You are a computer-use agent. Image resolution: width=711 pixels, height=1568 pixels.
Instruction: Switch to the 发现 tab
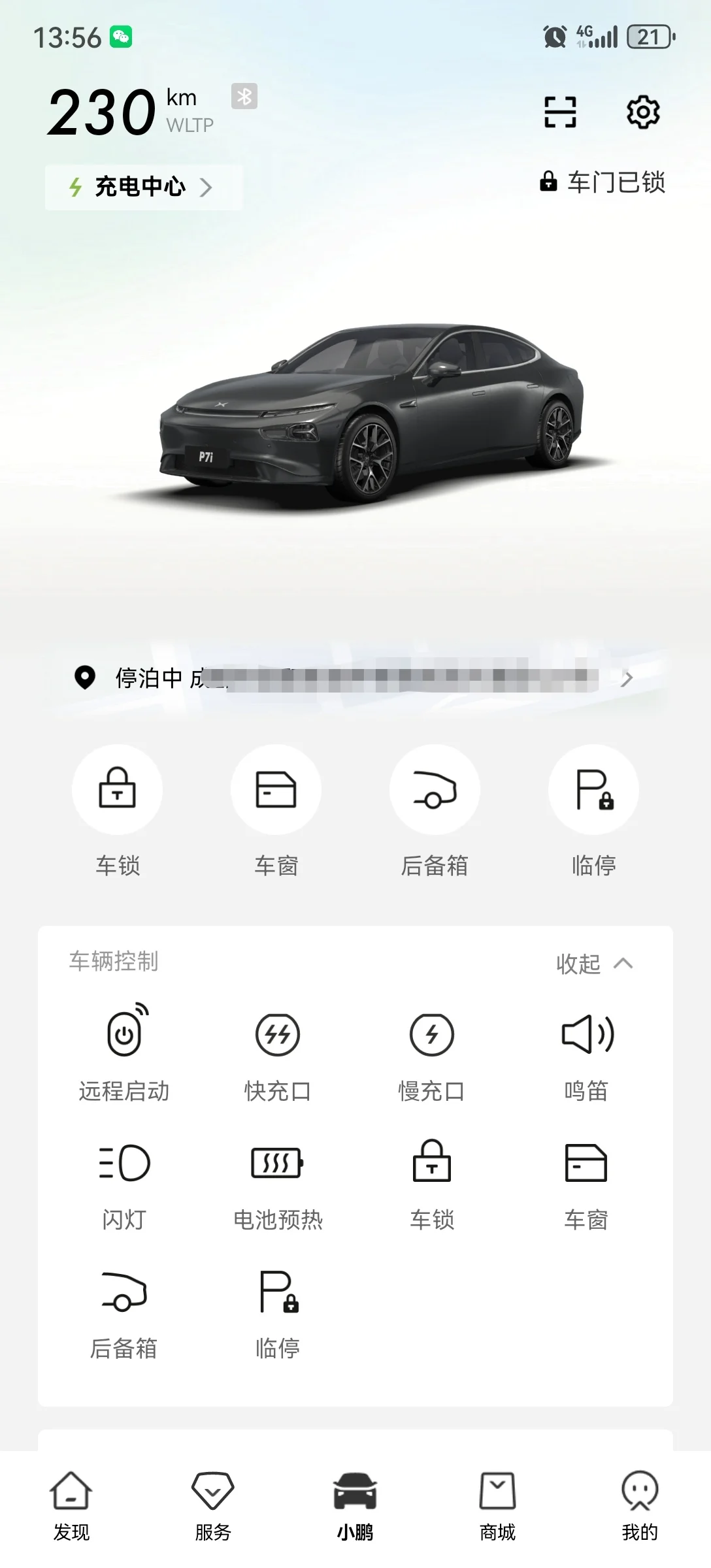[x=71, y=1503]
